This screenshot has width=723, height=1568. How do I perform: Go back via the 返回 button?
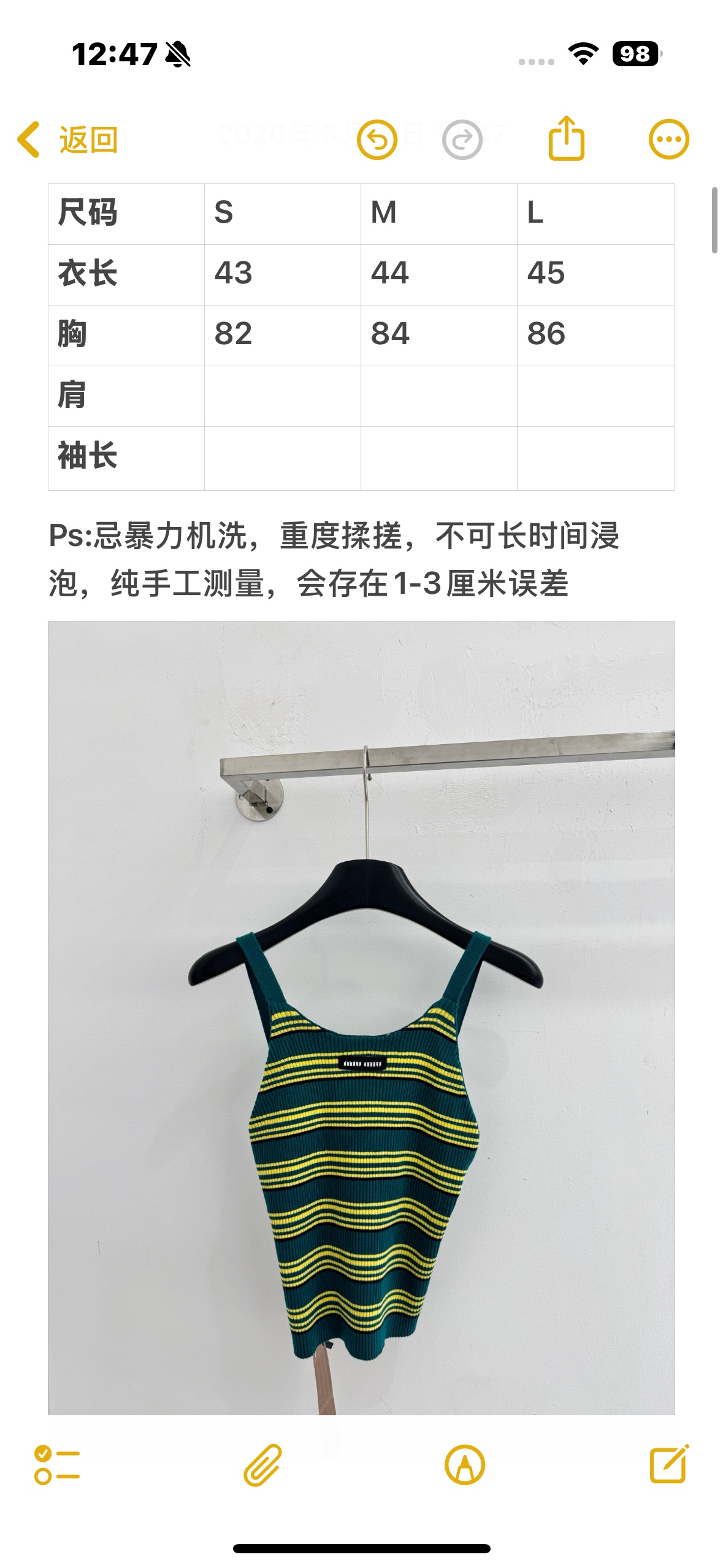tap(67, 140)
